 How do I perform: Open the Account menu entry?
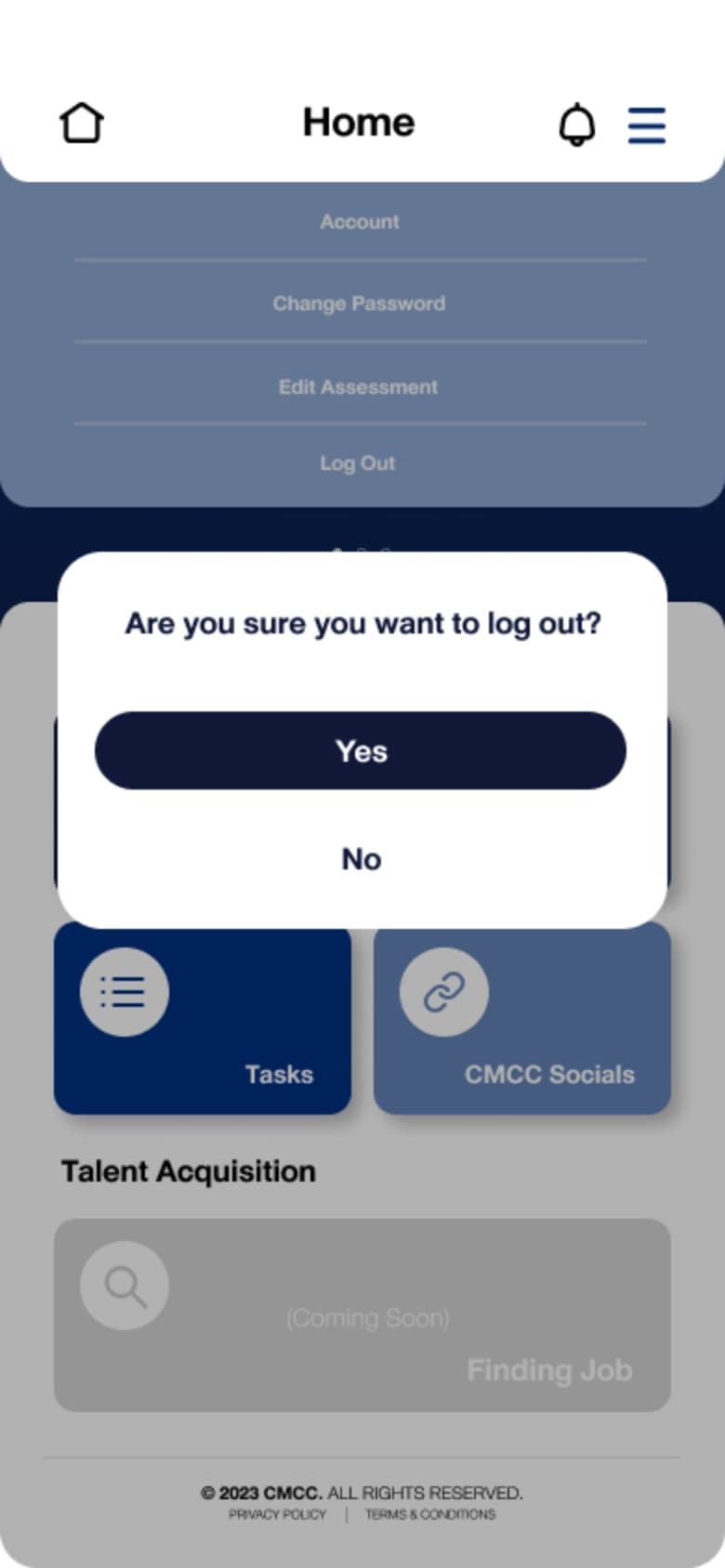pyautogui.click(x=359, y=221)
